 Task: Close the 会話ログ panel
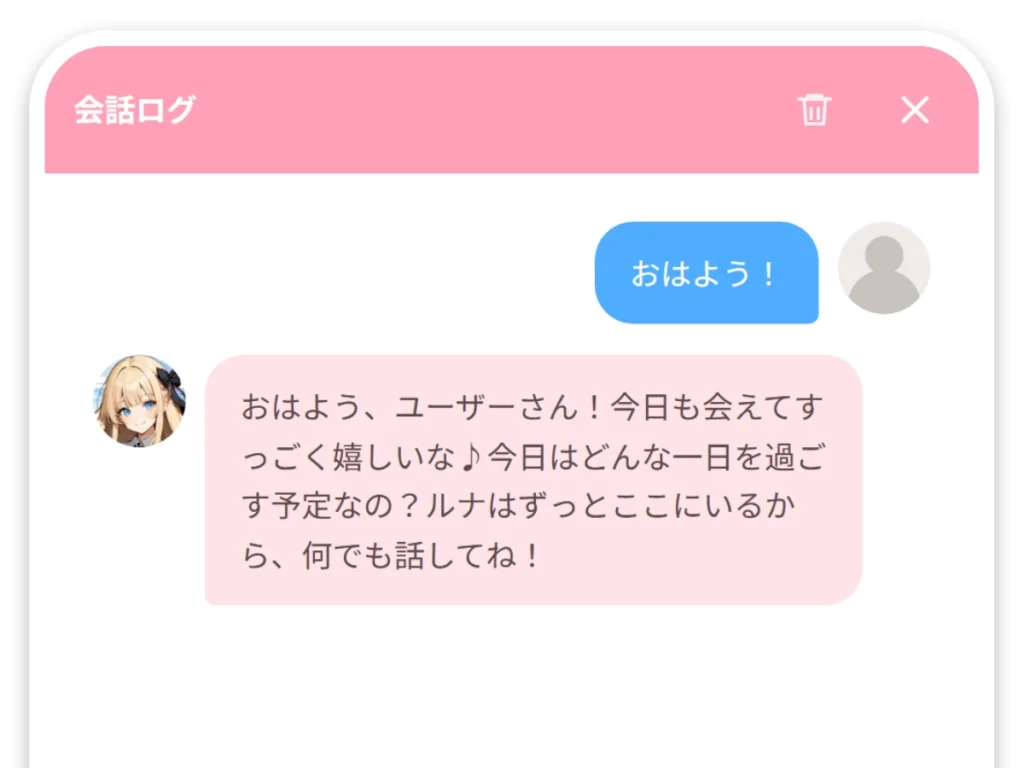[914, 110]
